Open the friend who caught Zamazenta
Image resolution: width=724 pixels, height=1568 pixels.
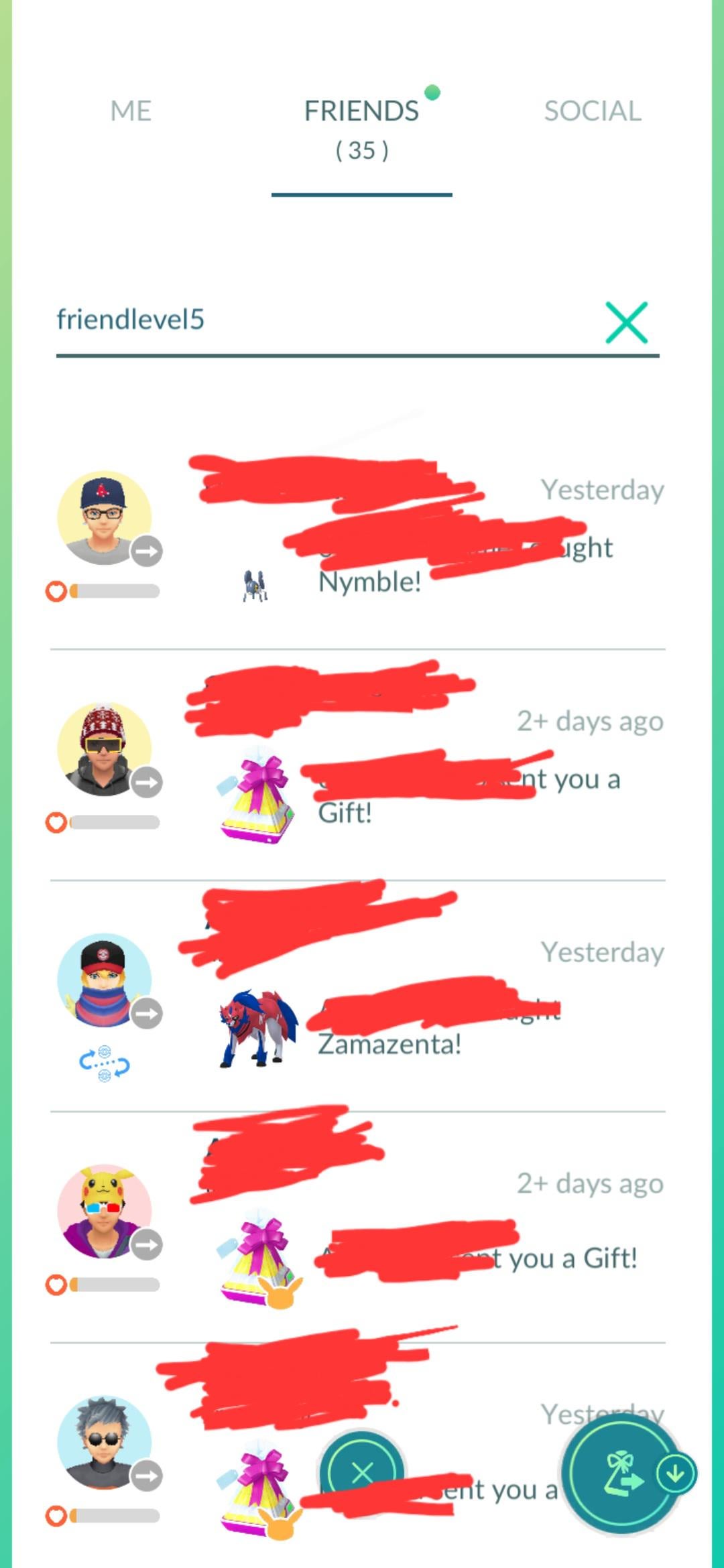pos(105,980)
